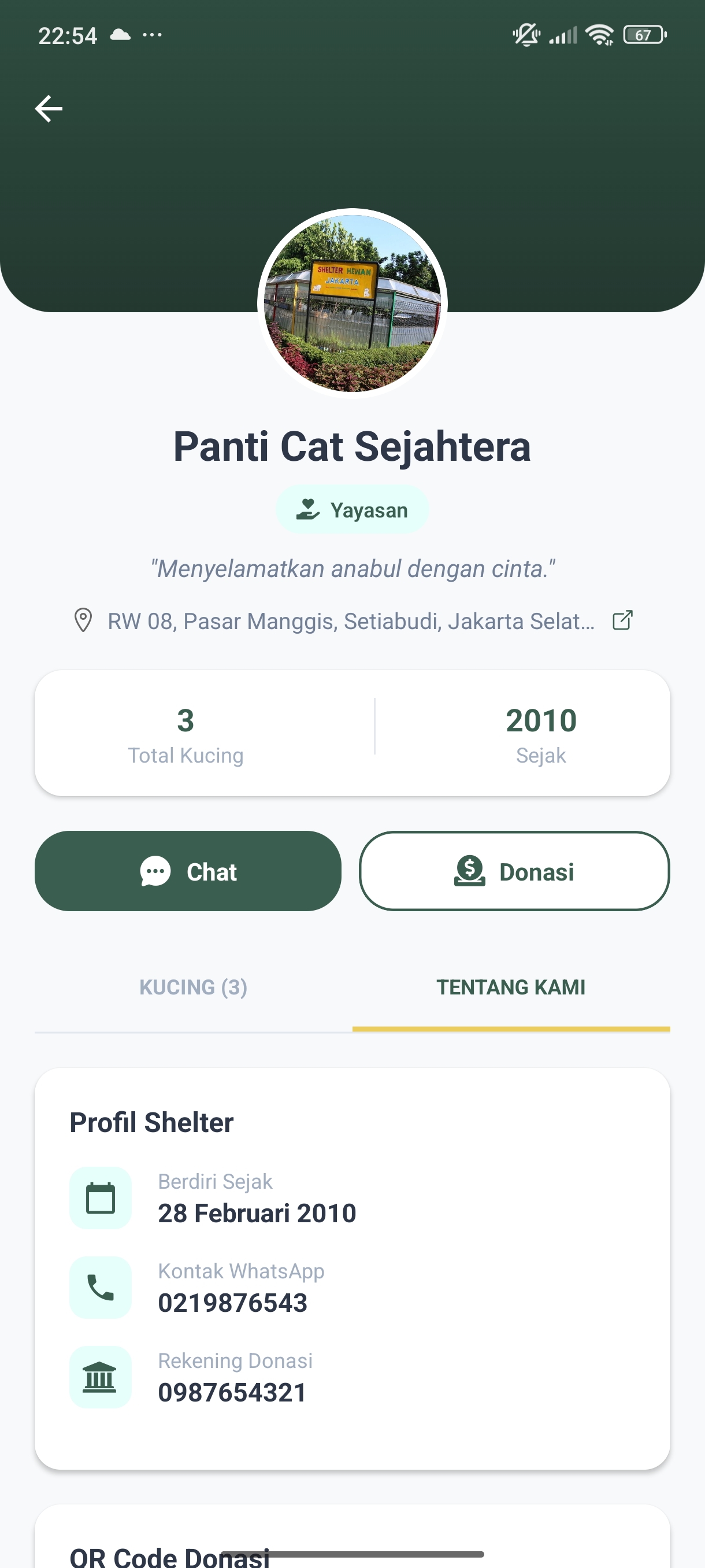Switch to the Kucing (3) tab
Image resolution: width=705 pixels, height=1568 pixels.
[x=194, y=987]
